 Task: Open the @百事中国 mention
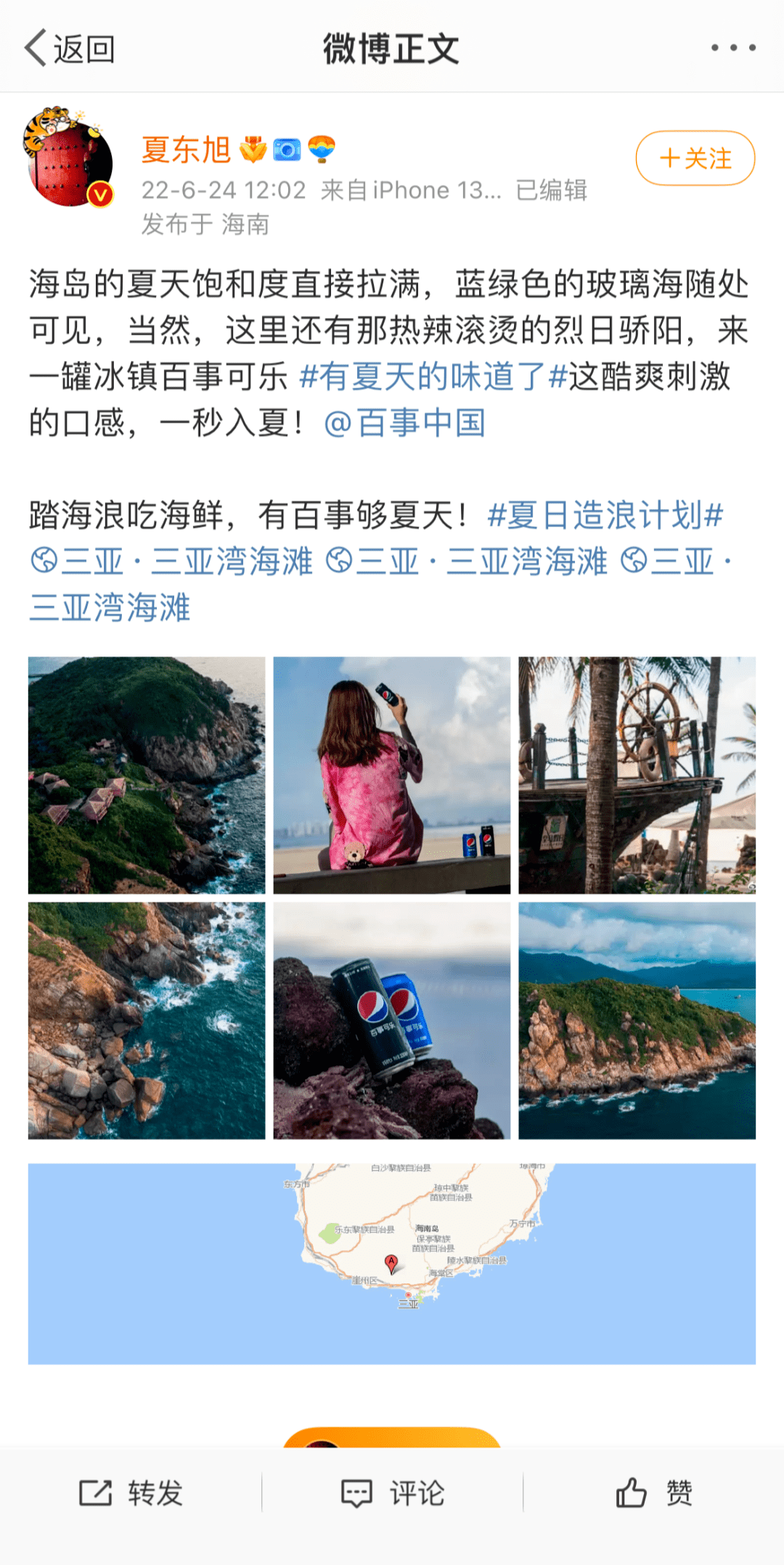tap(404, 423)
